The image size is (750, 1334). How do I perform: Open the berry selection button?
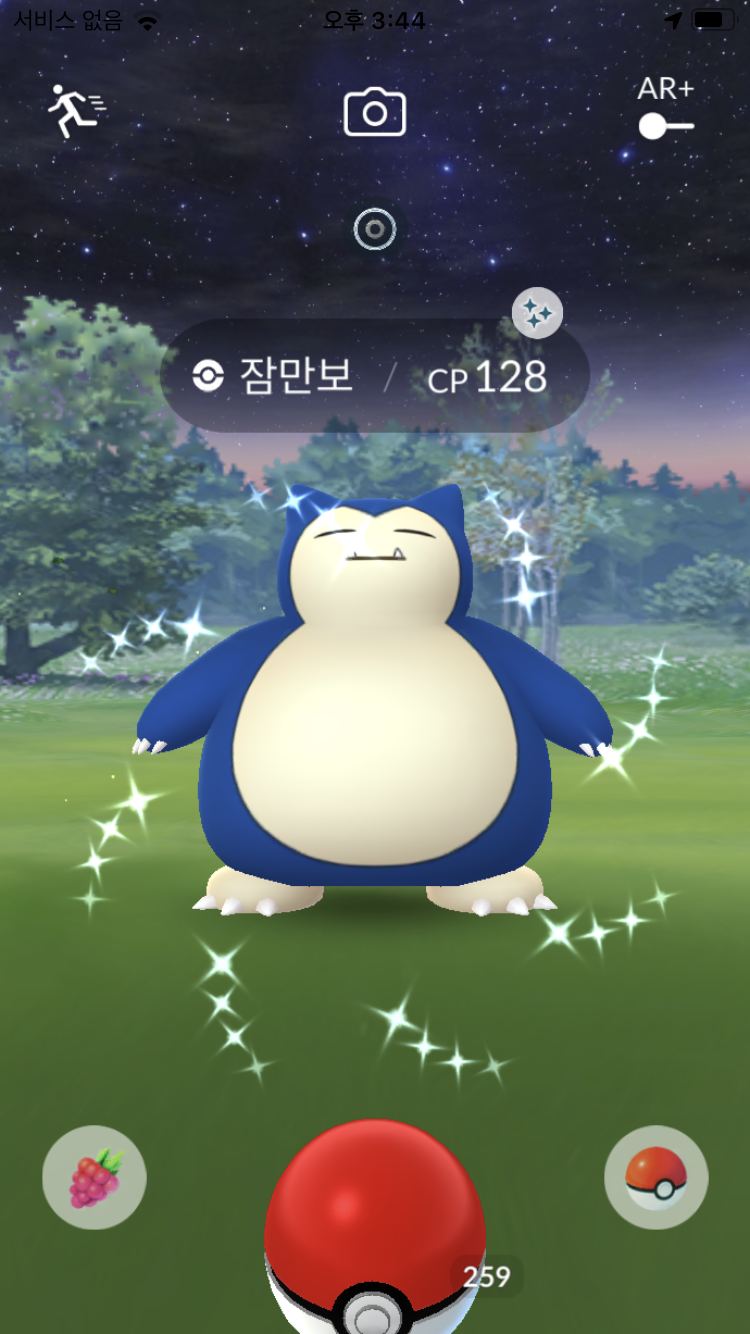94,1178
